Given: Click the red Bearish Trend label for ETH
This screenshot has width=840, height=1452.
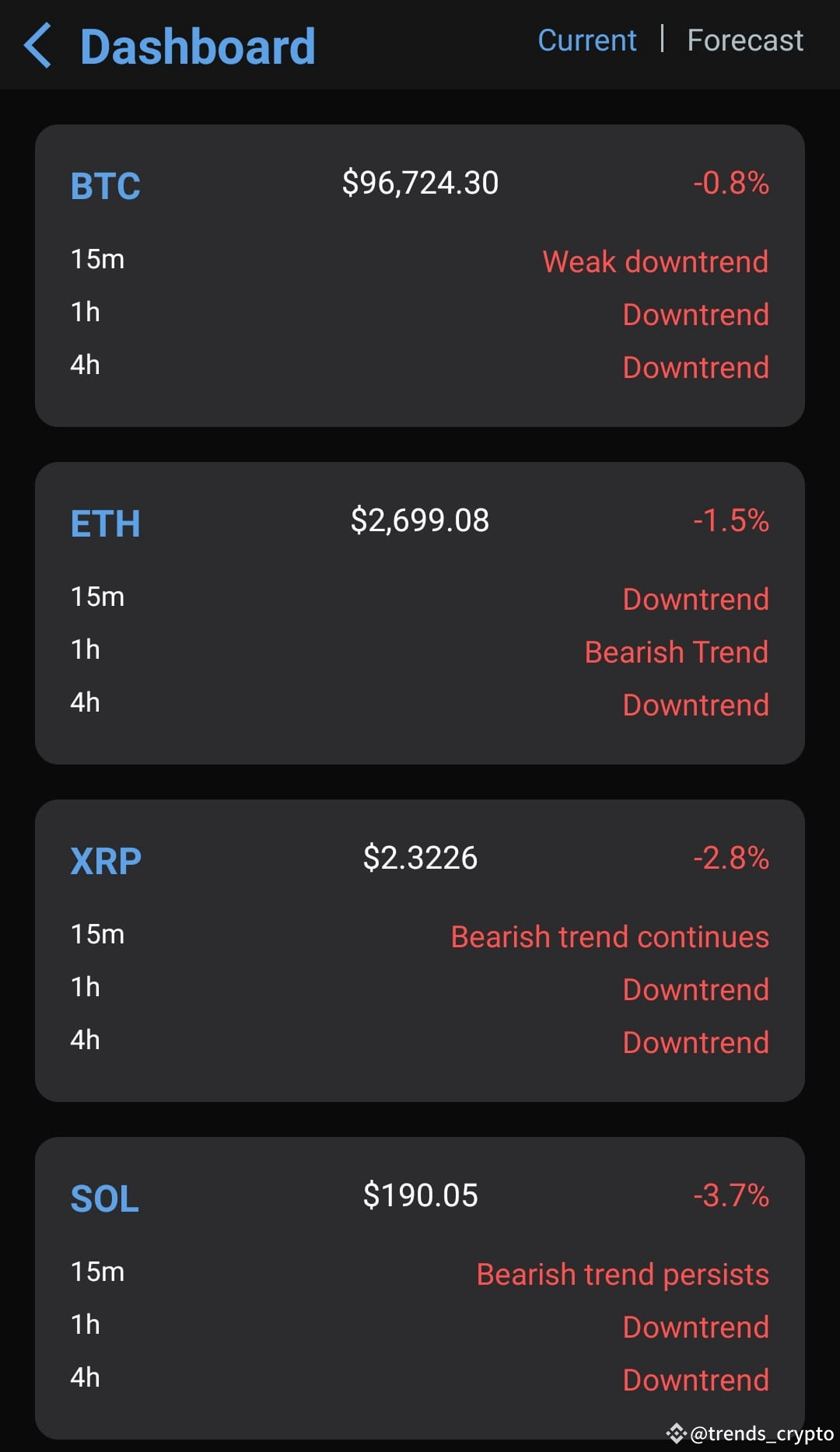Looking at the screenshot, I should (x=675, y=652).
